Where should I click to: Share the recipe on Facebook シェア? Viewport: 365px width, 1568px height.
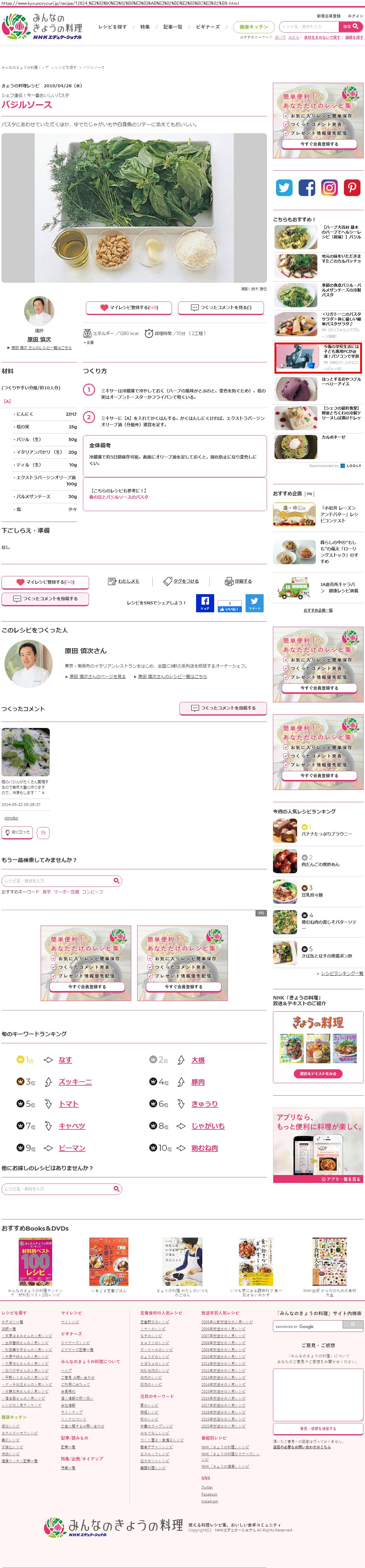click(x=205, y=603)
